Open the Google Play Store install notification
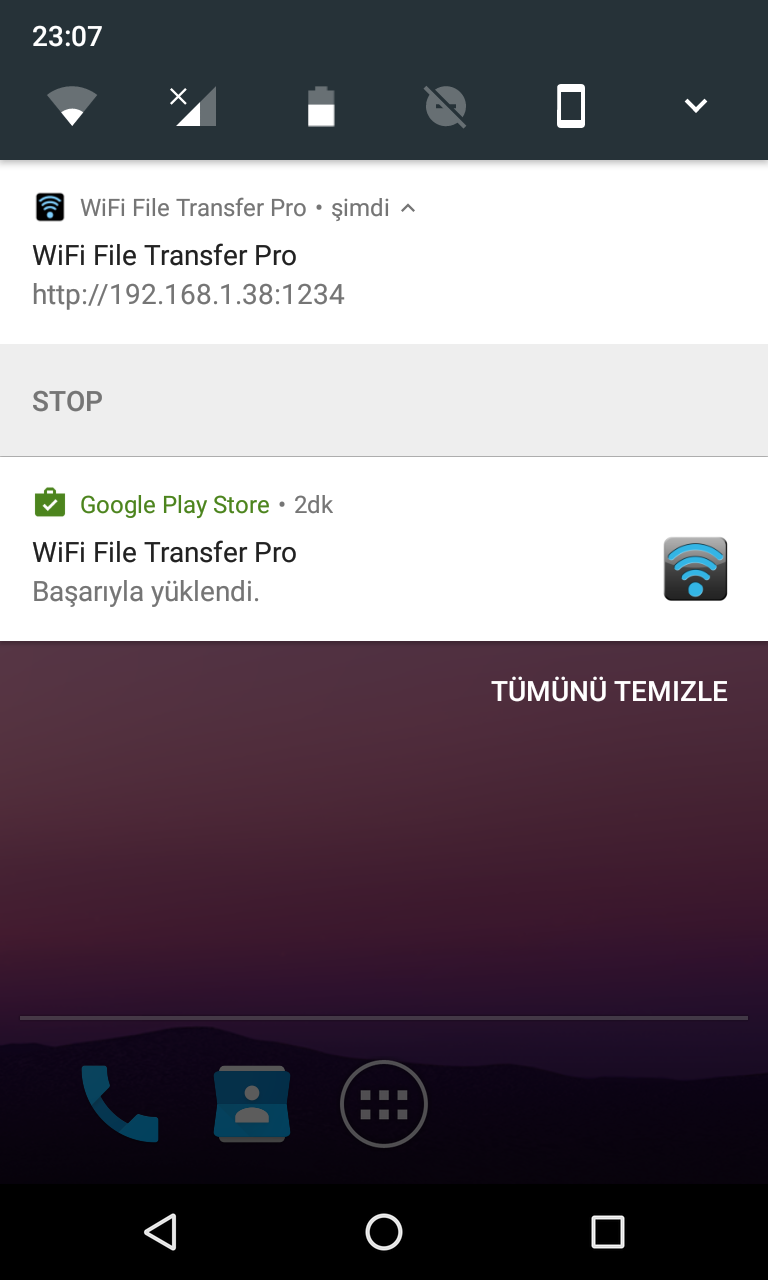 (x=384, y=549)
